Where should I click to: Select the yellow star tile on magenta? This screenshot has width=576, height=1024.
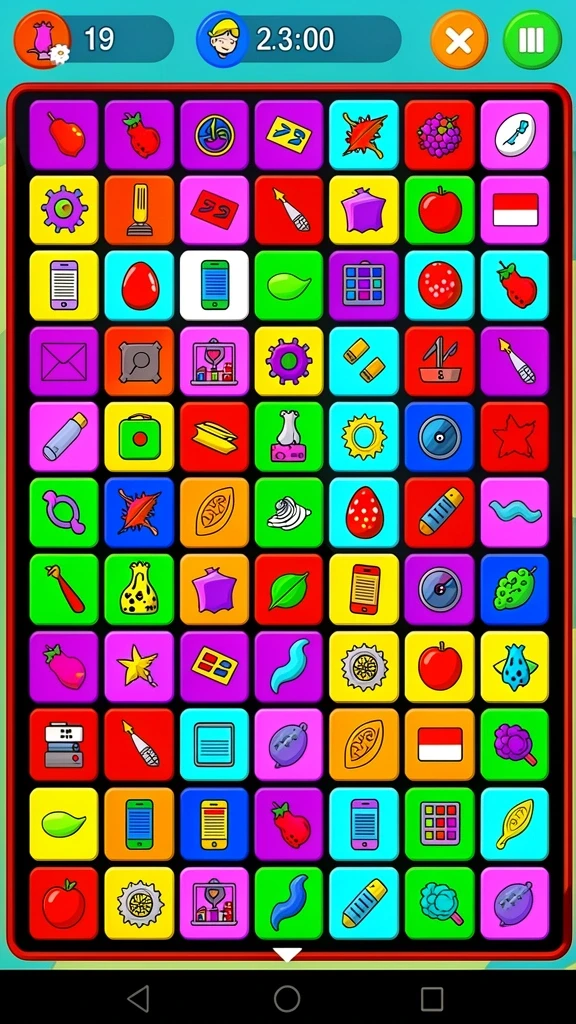[139, 666]
